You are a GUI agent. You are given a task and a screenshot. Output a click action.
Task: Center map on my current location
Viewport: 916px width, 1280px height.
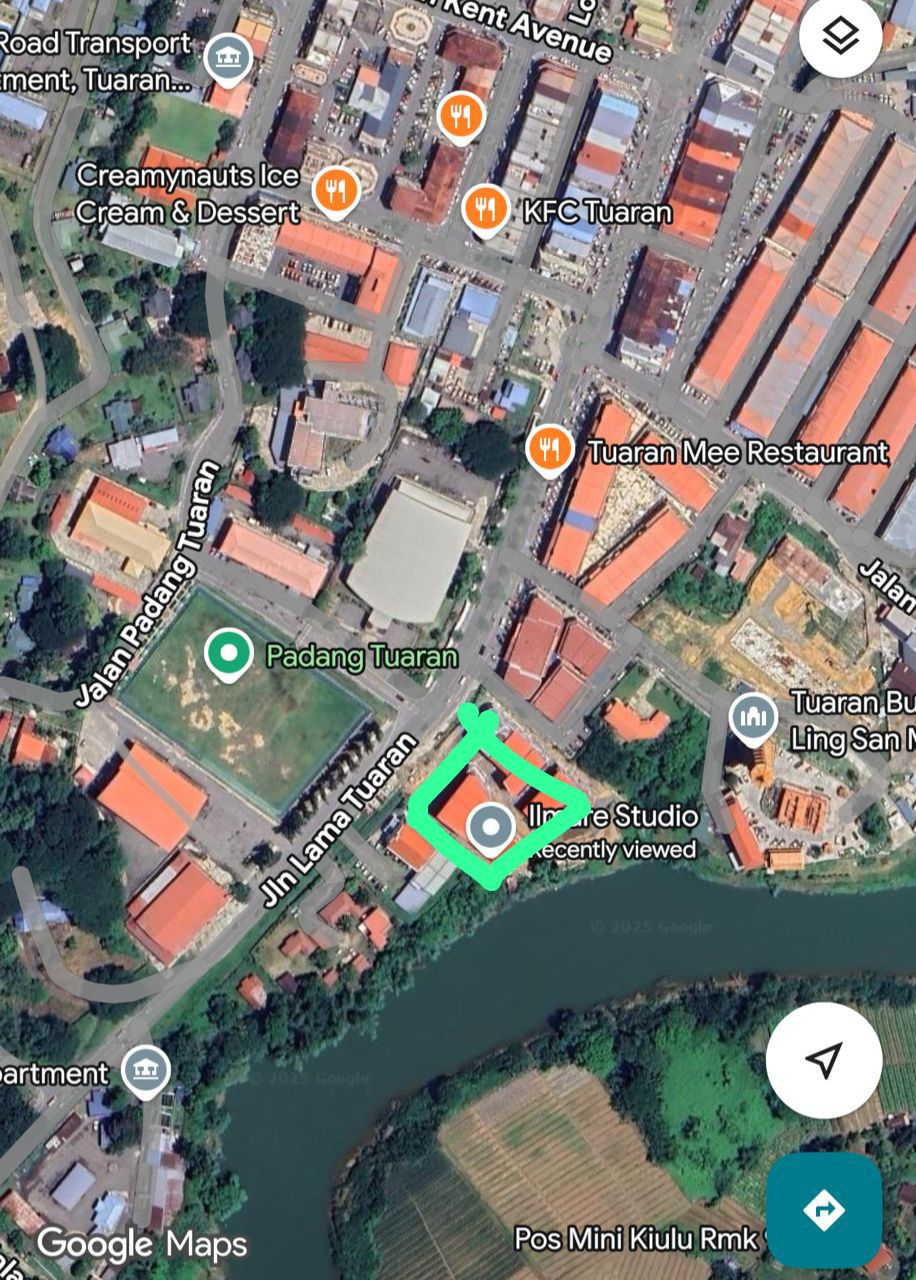point(824,1060)
